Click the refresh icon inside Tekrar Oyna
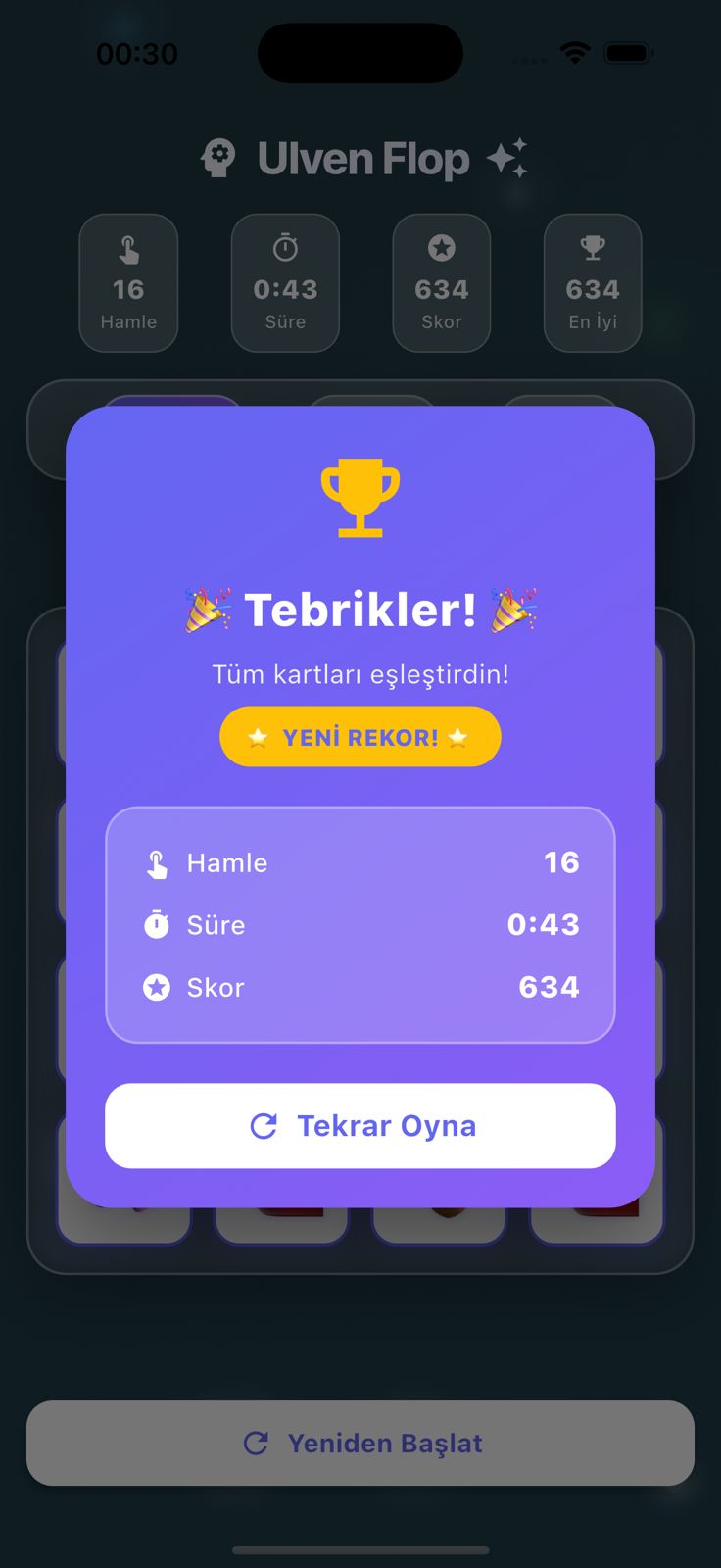The height and width of the screenshot is (1568, 721). tap(263, 1126)
